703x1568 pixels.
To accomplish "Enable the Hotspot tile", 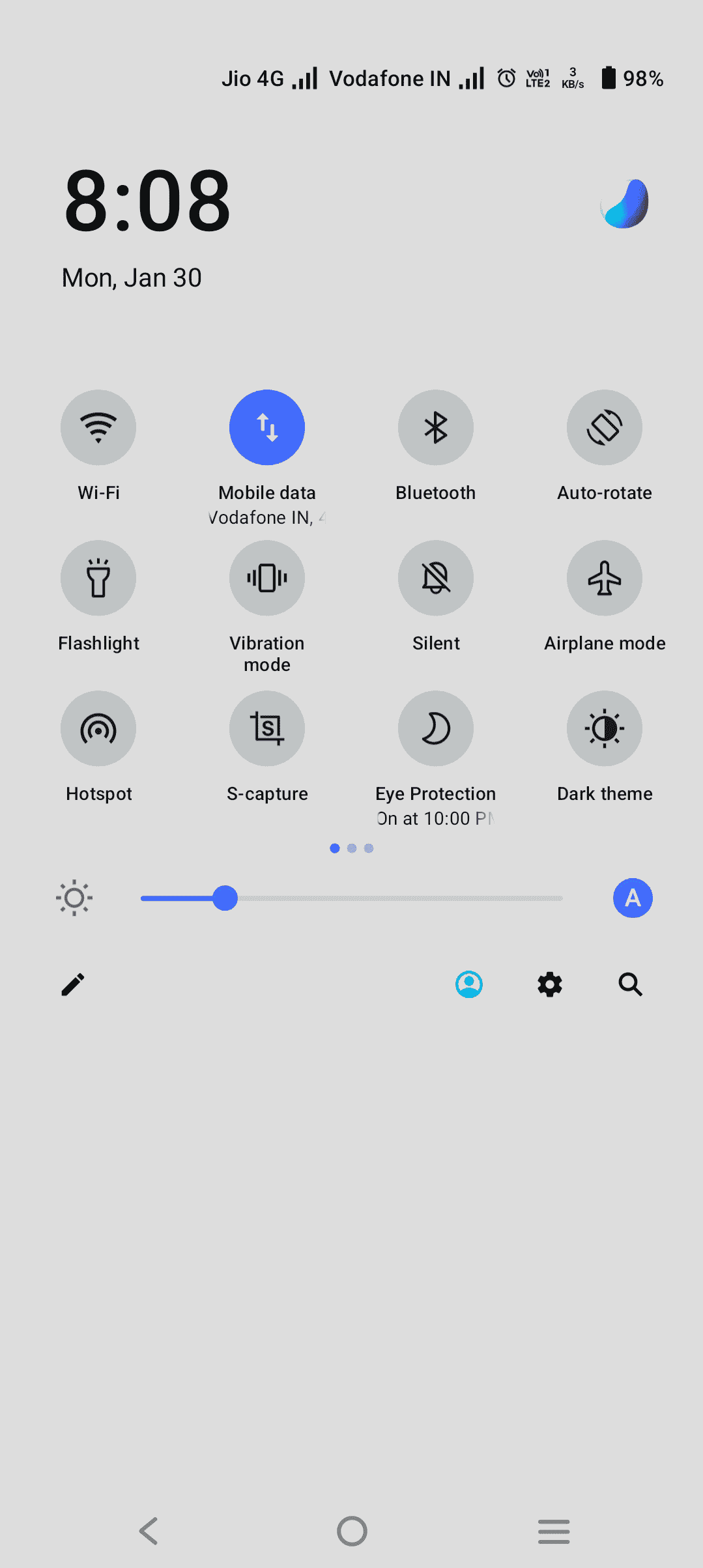I will (98, 728).
